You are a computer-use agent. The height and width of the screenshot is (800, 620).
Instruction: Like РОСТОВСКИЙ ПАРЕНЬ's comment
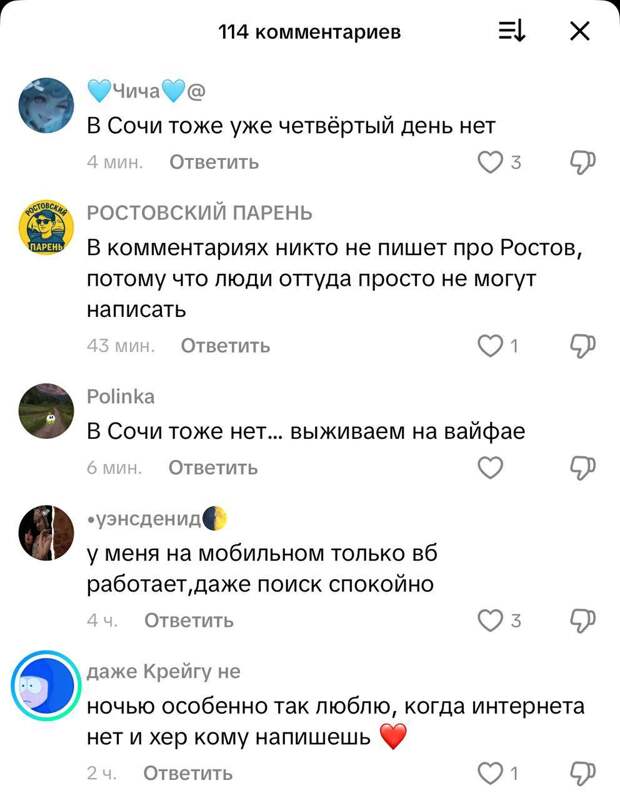pos(490,346)
